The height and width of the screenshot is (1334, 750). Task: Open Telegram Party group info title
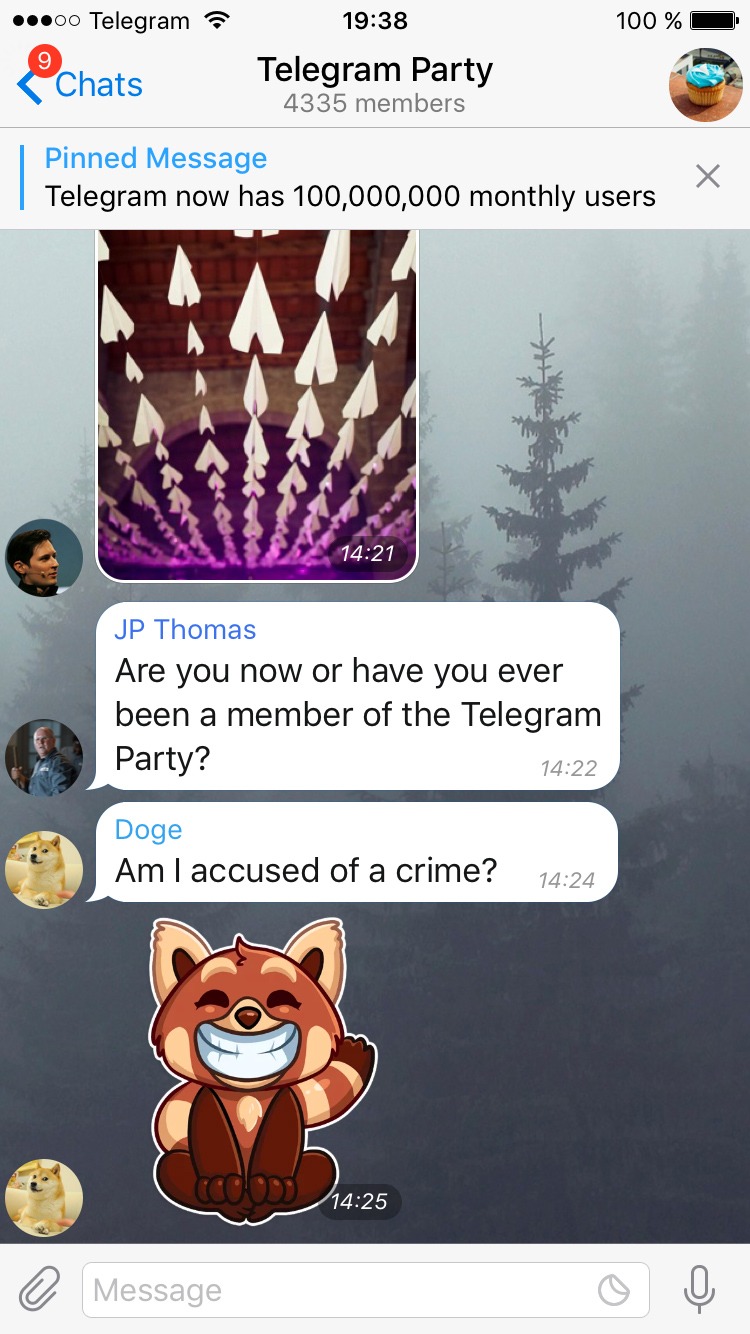374,70
